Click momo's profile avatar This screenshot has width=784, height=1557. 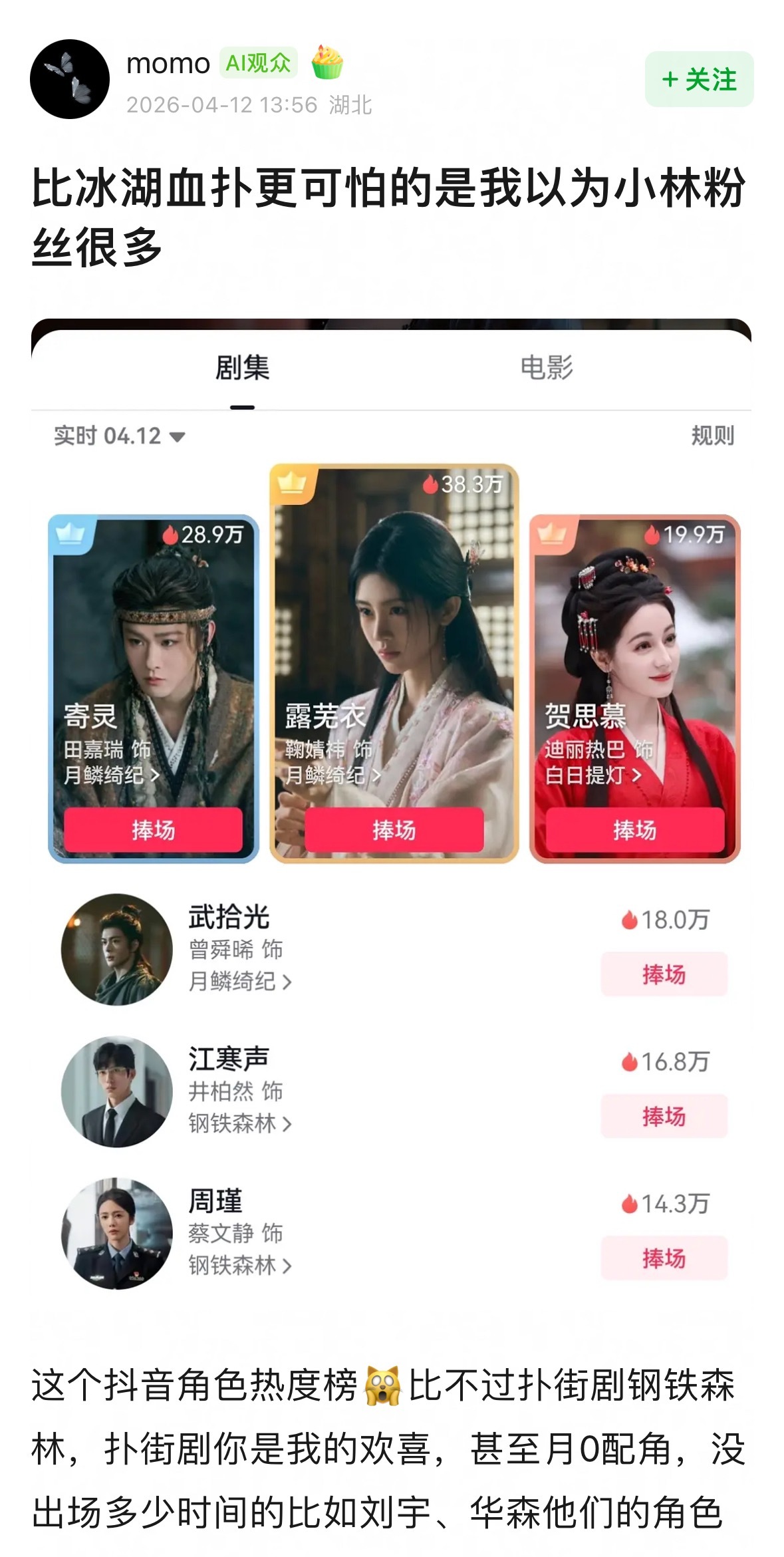pos(73,78)
